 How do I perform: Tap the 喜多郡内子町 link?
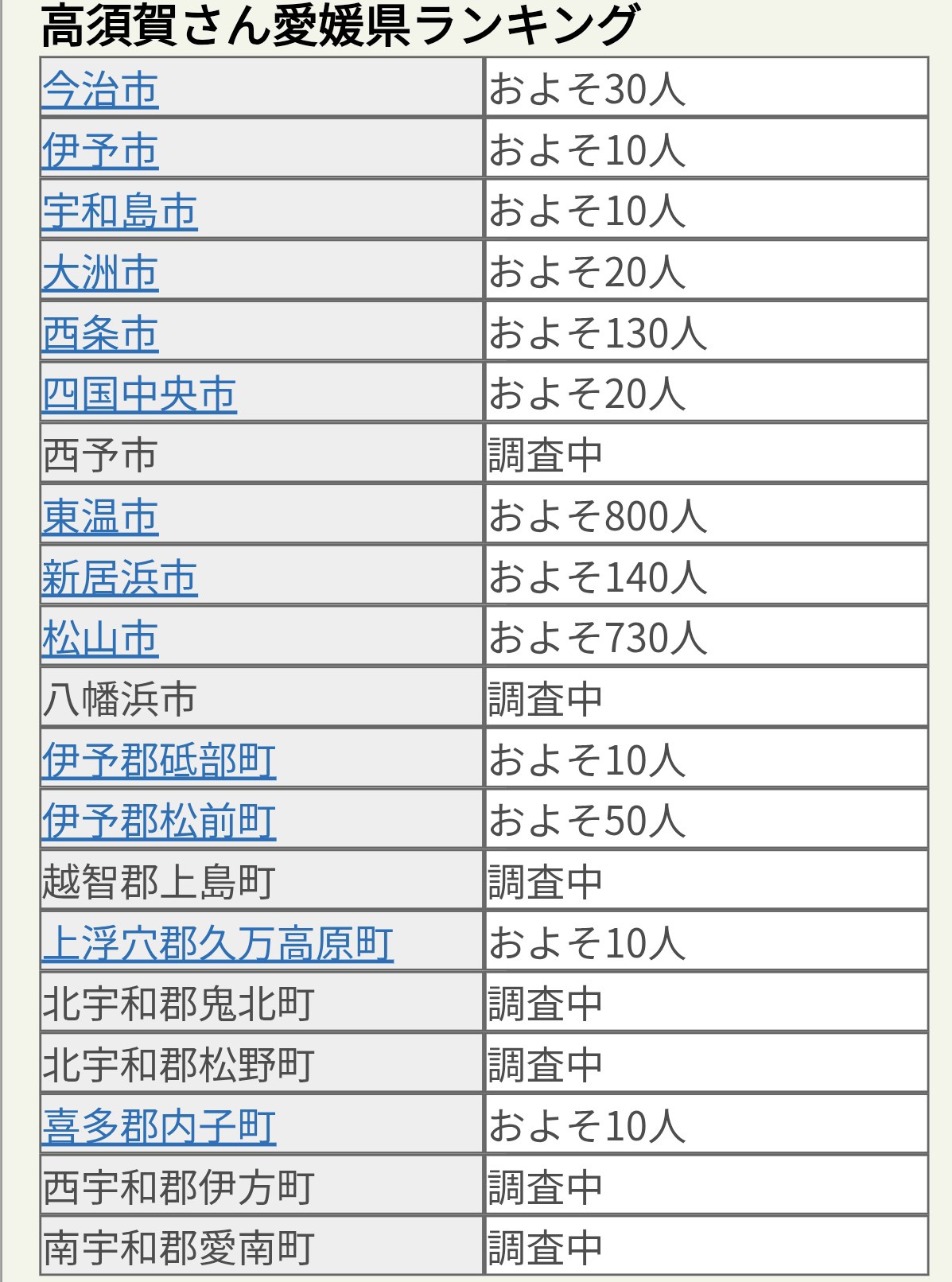point(158,1126)
